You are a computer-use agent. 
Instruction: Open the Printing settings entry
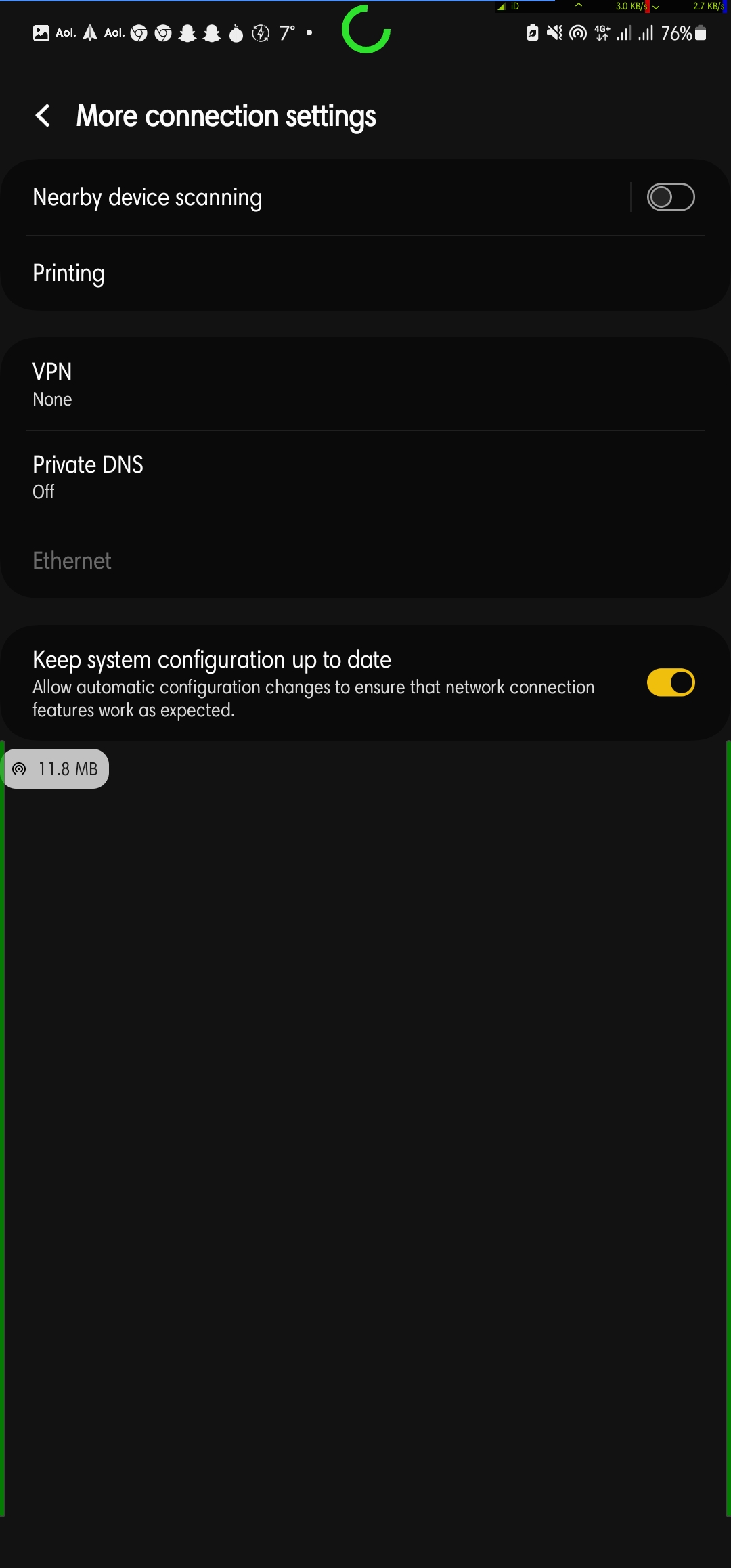click(68, 273)
